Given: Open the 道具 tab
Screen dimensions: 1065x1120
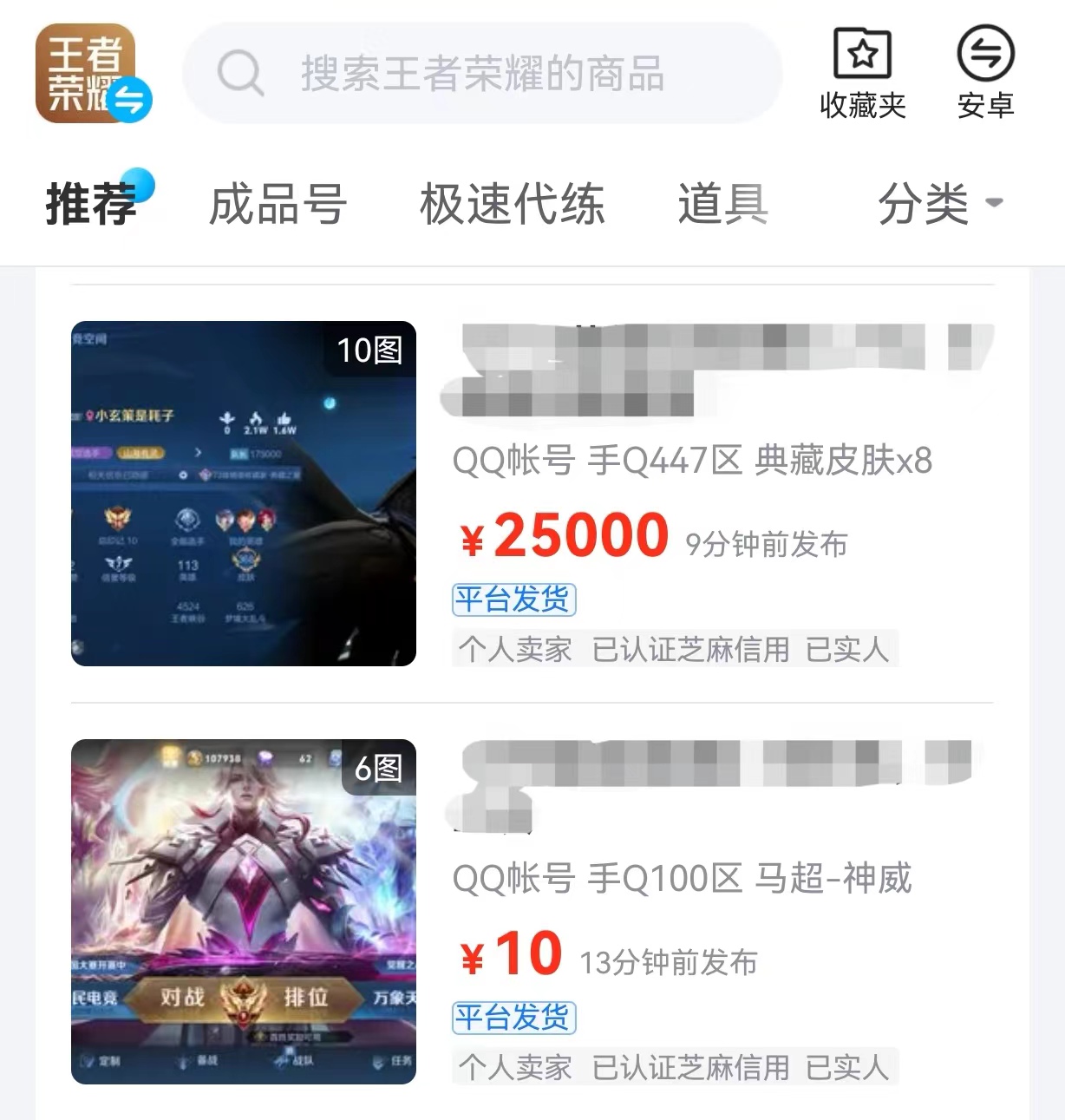Looking at the screenshot, I should [x=722, y=205].
